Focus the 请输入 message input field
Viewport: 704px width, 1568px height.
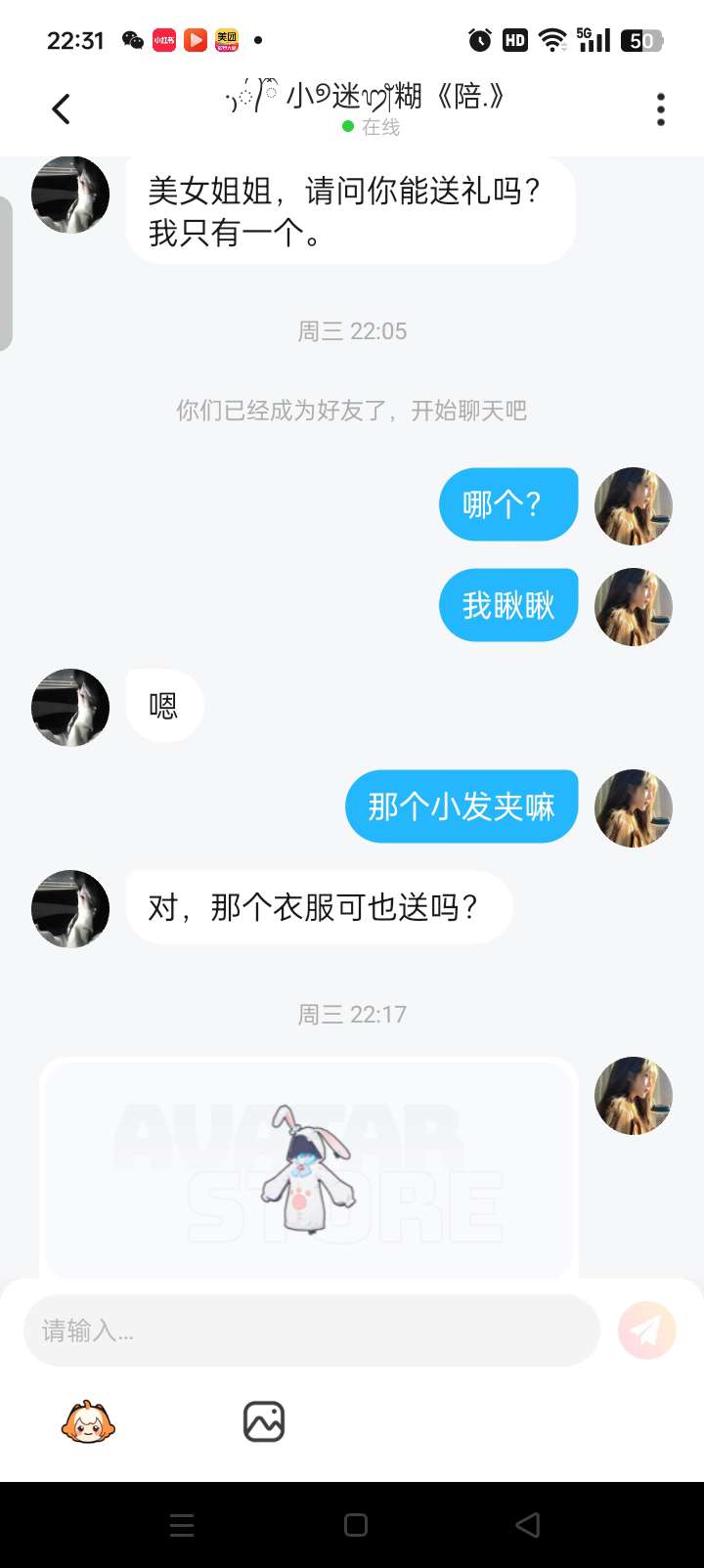311,1330
